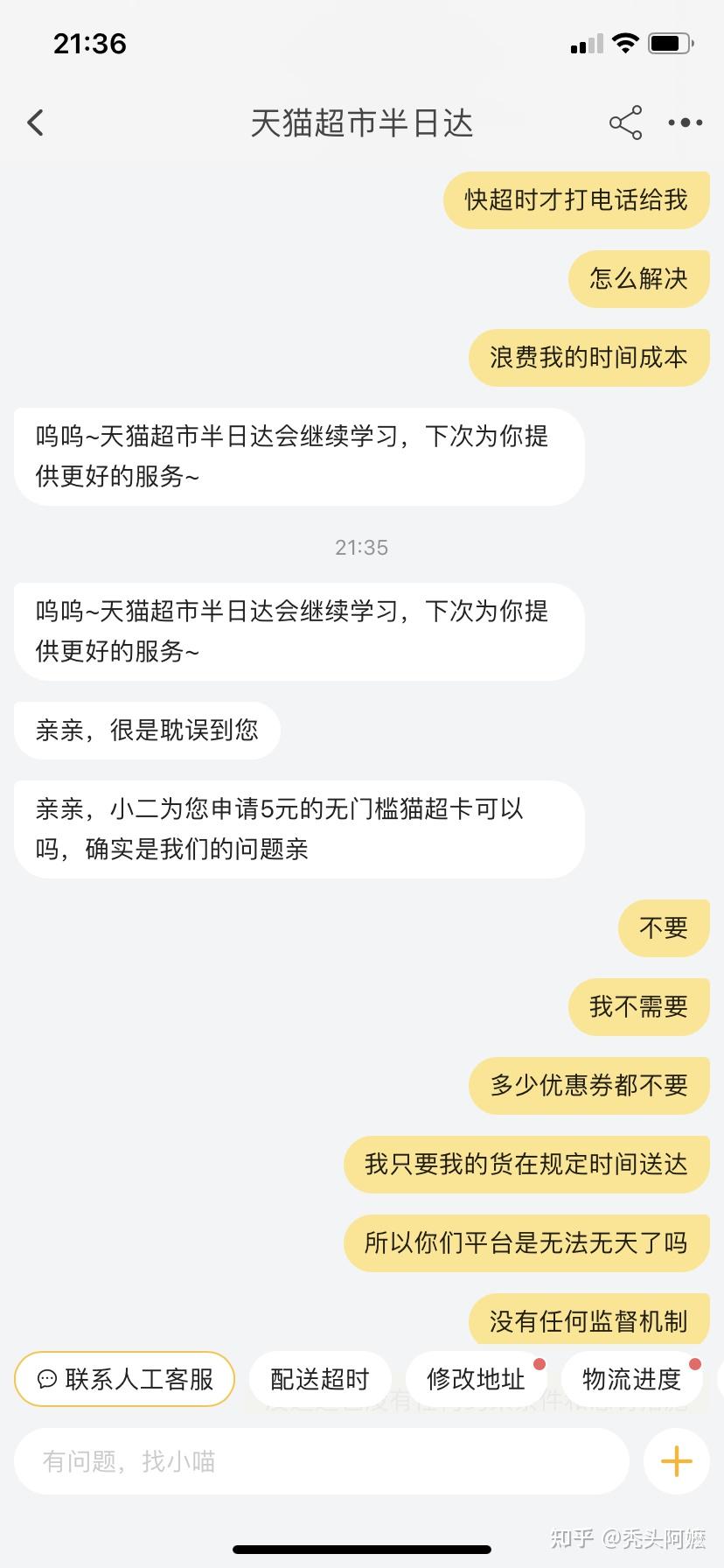
Task: Tap the battery indicator in the status bar
Action: point(670,42)
